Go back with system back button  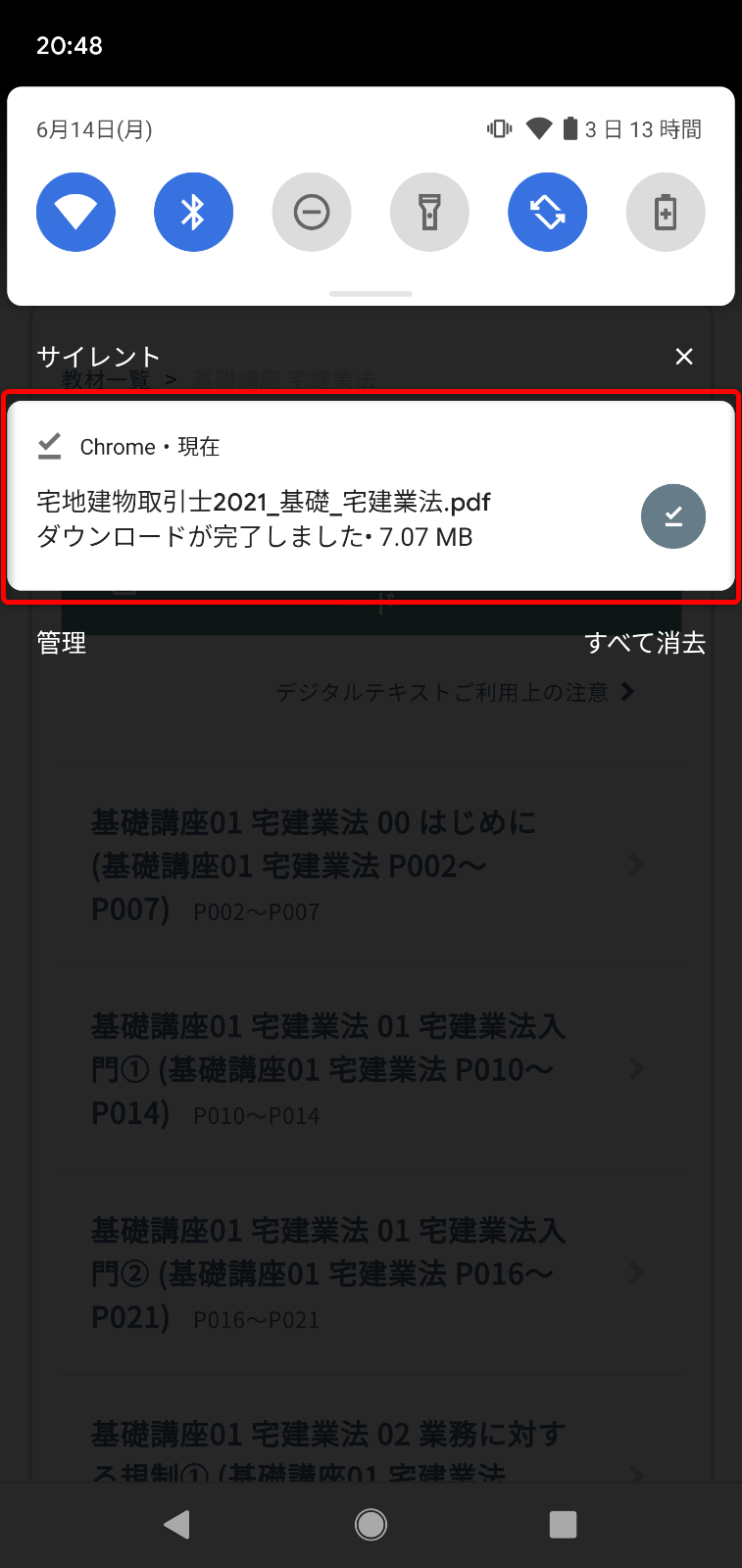(177, 1524)
